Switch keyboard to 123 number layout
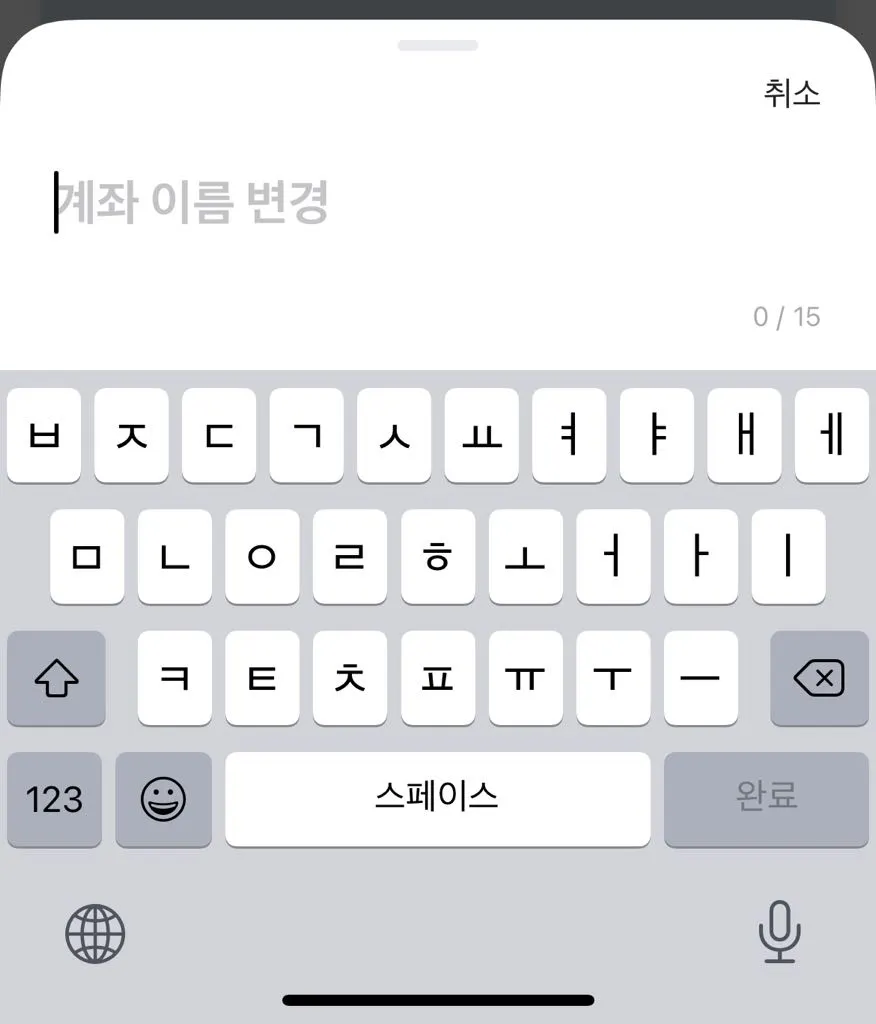 pos(54,799)
